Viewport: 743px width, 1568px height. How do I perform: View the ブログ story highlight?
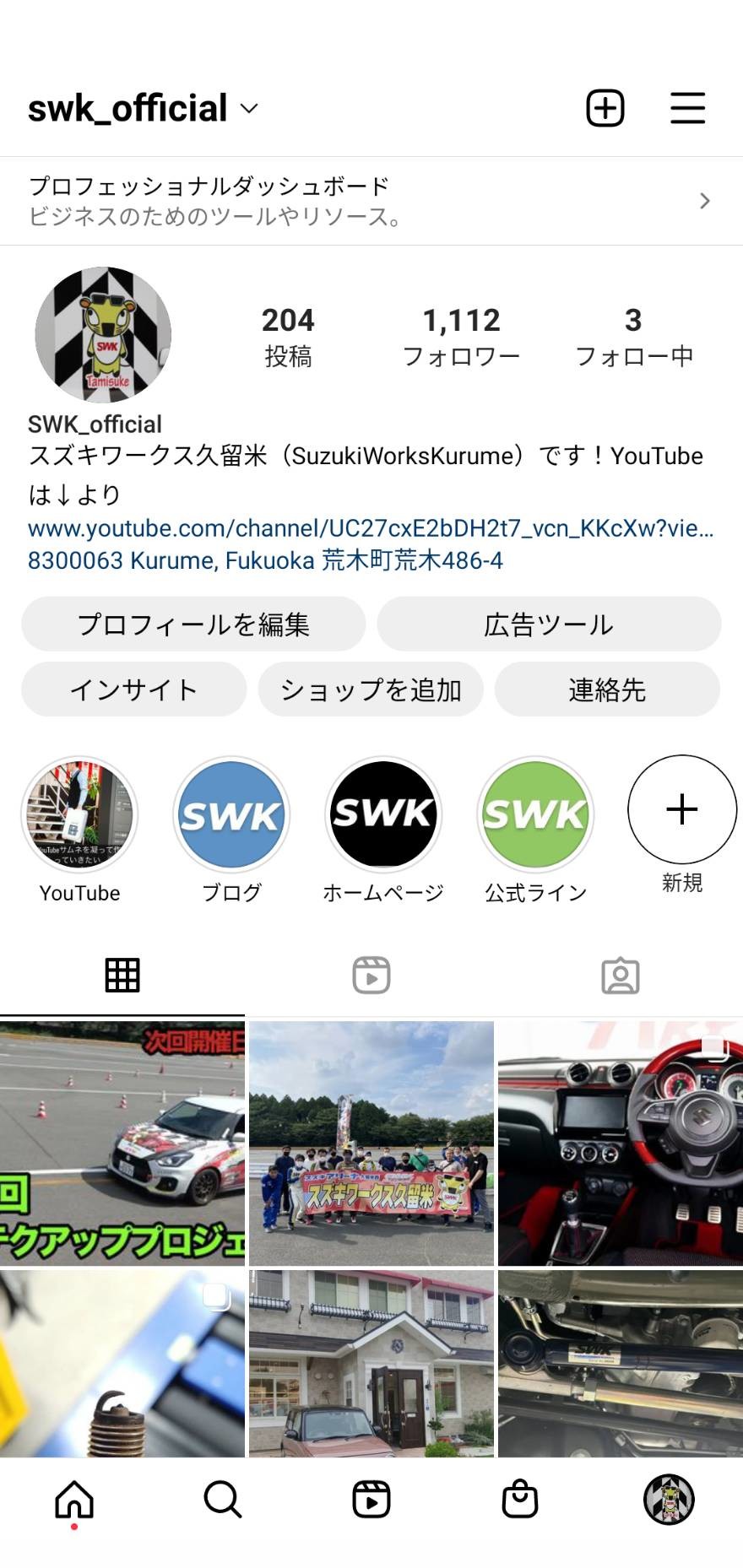231,814
